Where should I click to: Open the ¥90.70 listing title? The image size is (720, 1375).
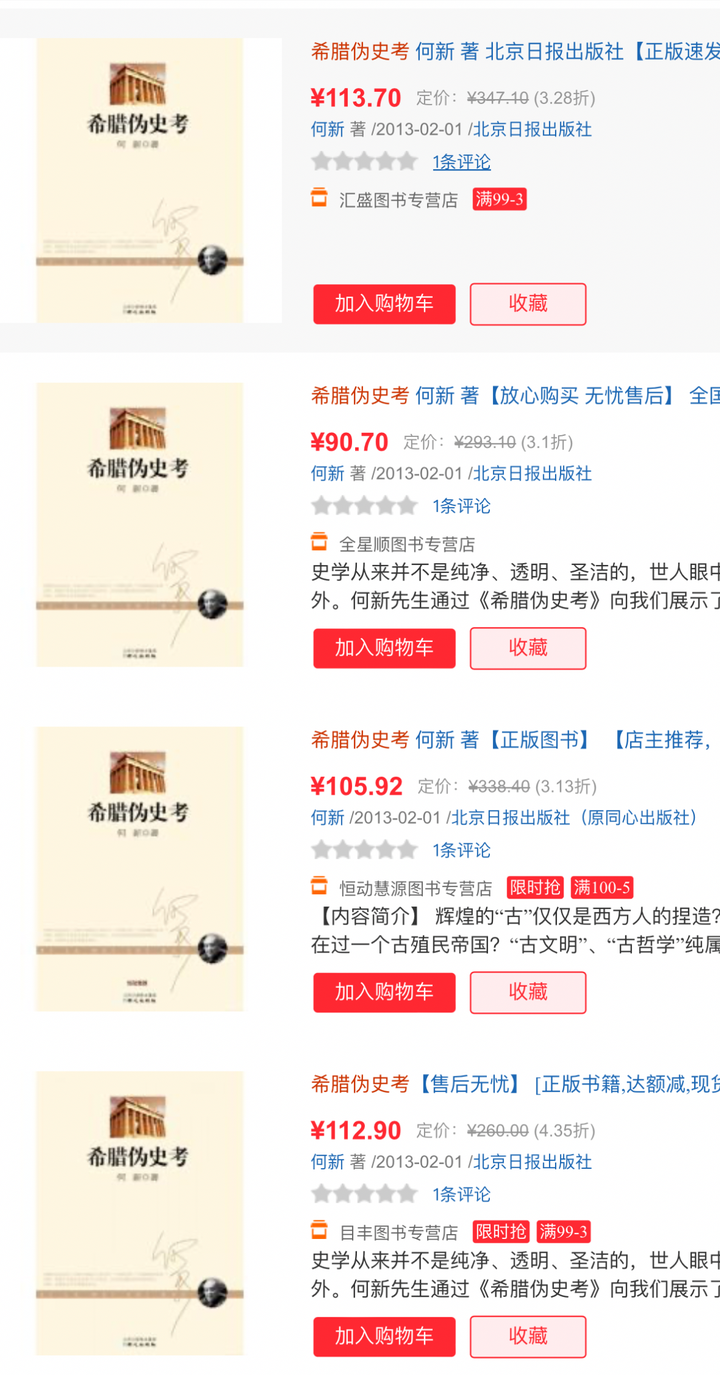point(515,395)
